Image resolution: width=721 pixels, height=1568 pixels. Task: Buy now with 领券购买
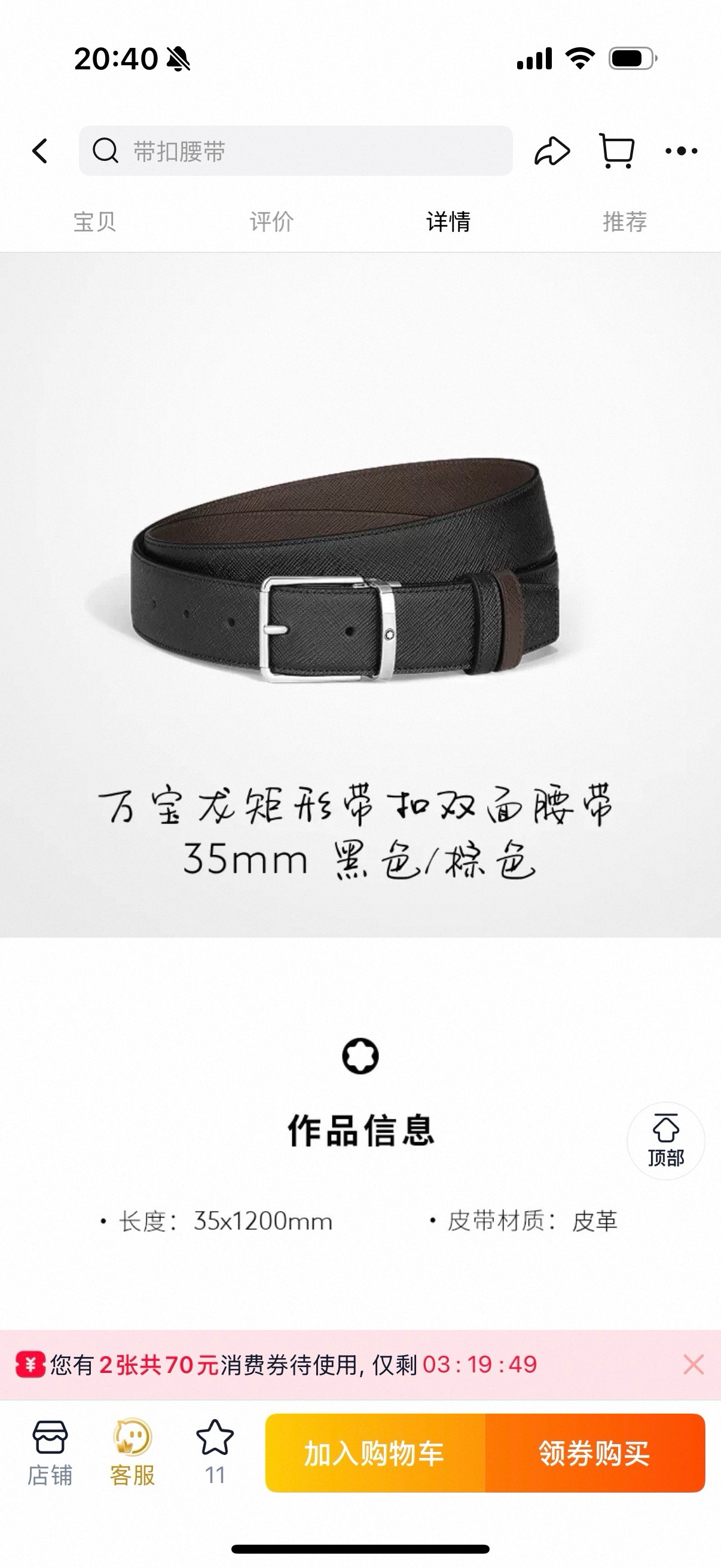(594, 1453)
